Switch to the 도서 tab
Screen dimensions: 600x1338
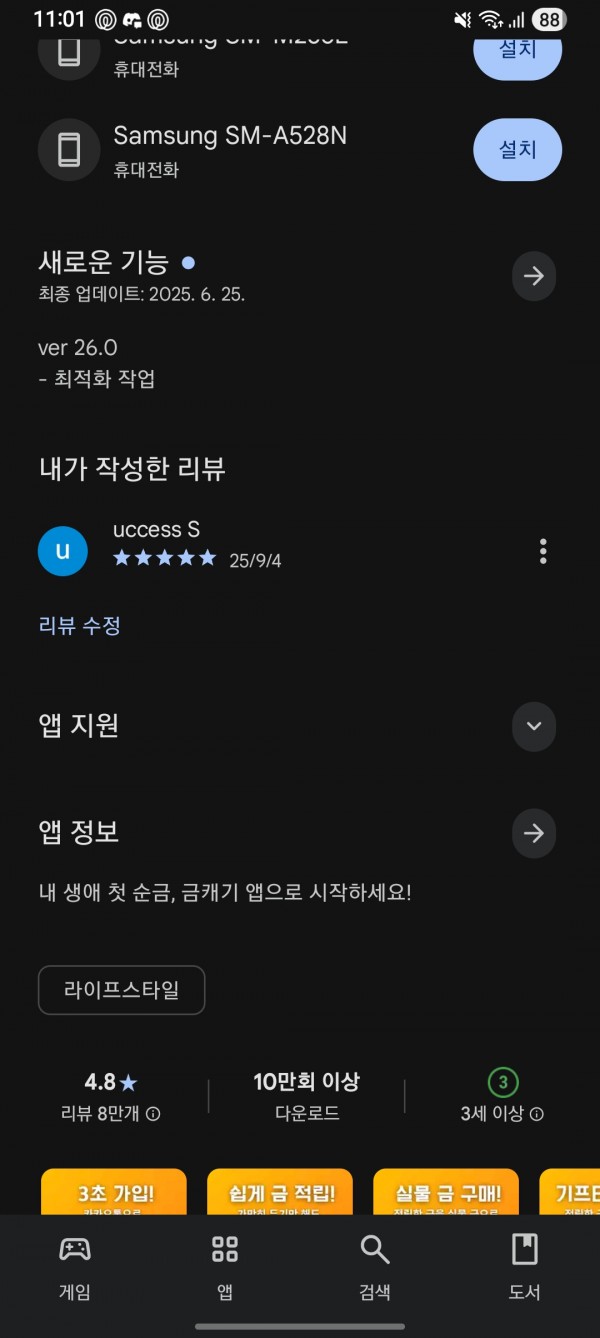(x=524, y=1266)
